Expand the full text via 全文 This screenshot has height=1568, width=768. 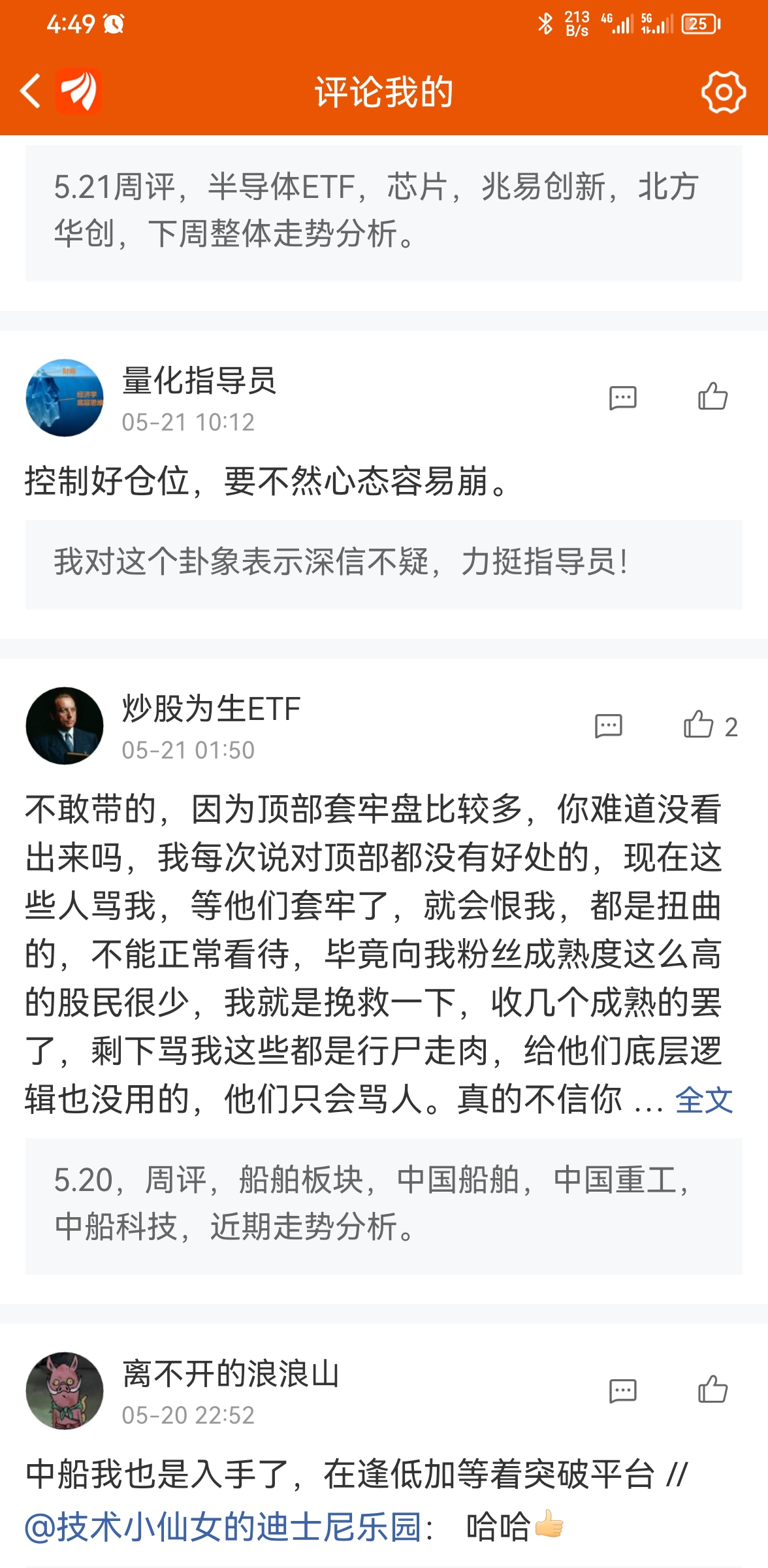[704, 1100]
